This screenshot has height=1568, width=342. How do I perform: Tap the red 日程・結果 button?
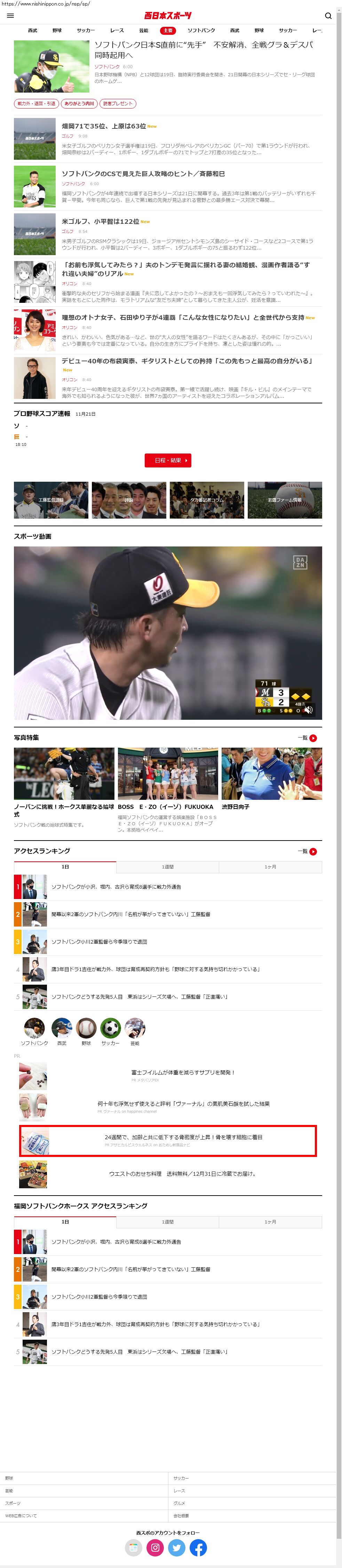click(168, 460)
